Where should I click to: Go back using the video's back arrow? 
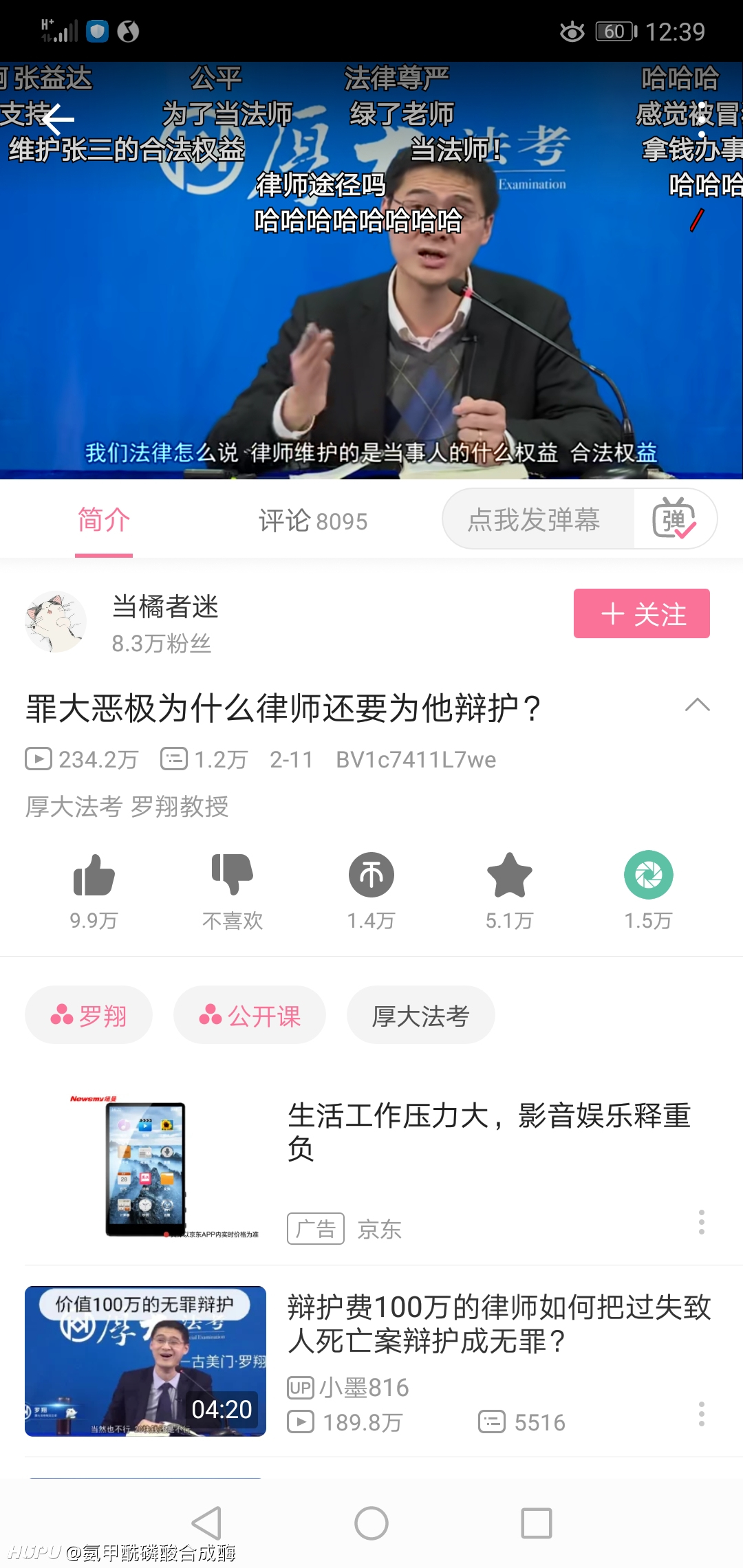[x=58, y=120]
